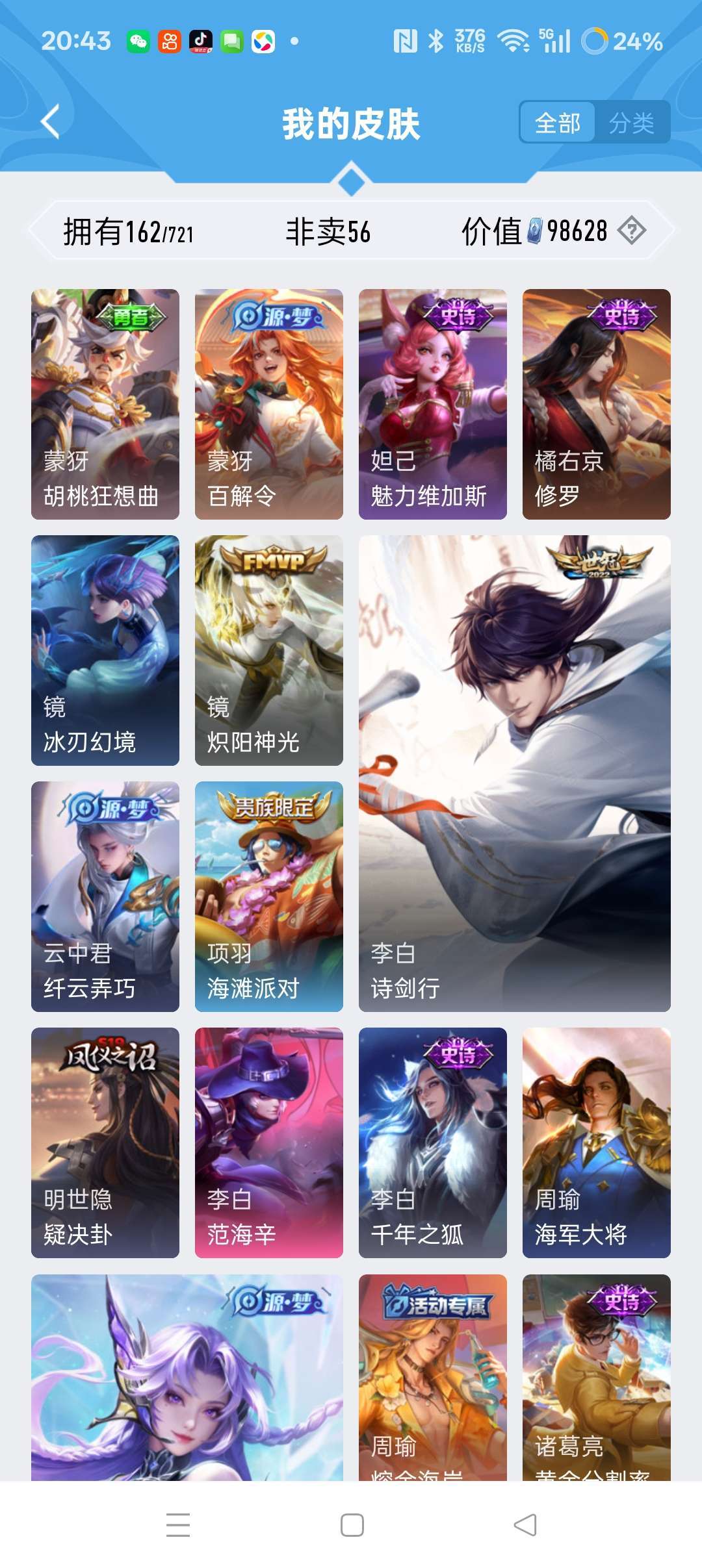Screen dimensions: 702x1568
Task: Open recent apps from navigation bar
Action: point(178,1524)
